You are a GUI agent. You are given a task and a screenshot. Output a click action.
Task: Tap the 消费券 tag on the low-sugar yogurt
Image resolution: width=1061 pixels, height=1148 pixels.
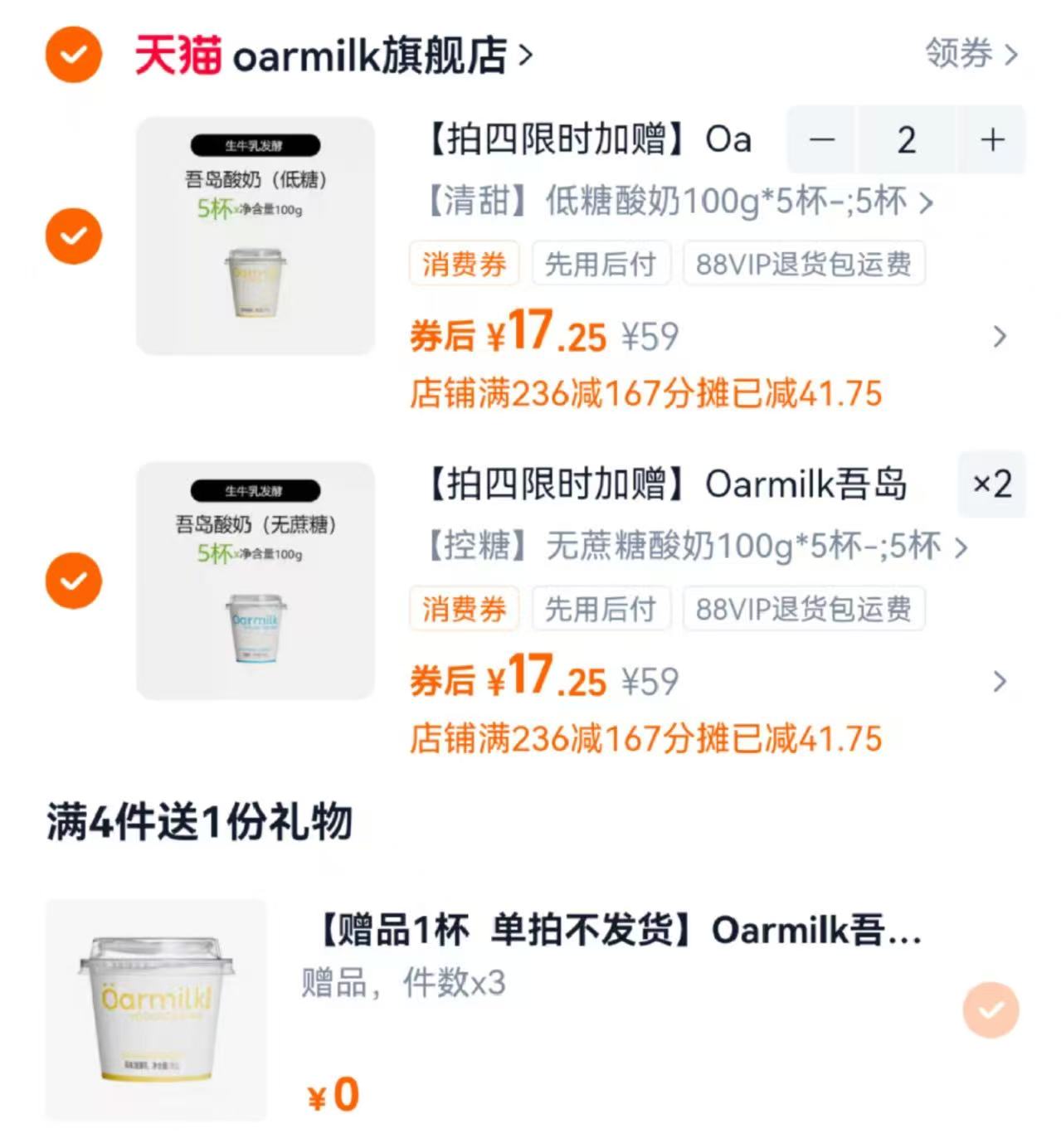[x=464, y=264]
